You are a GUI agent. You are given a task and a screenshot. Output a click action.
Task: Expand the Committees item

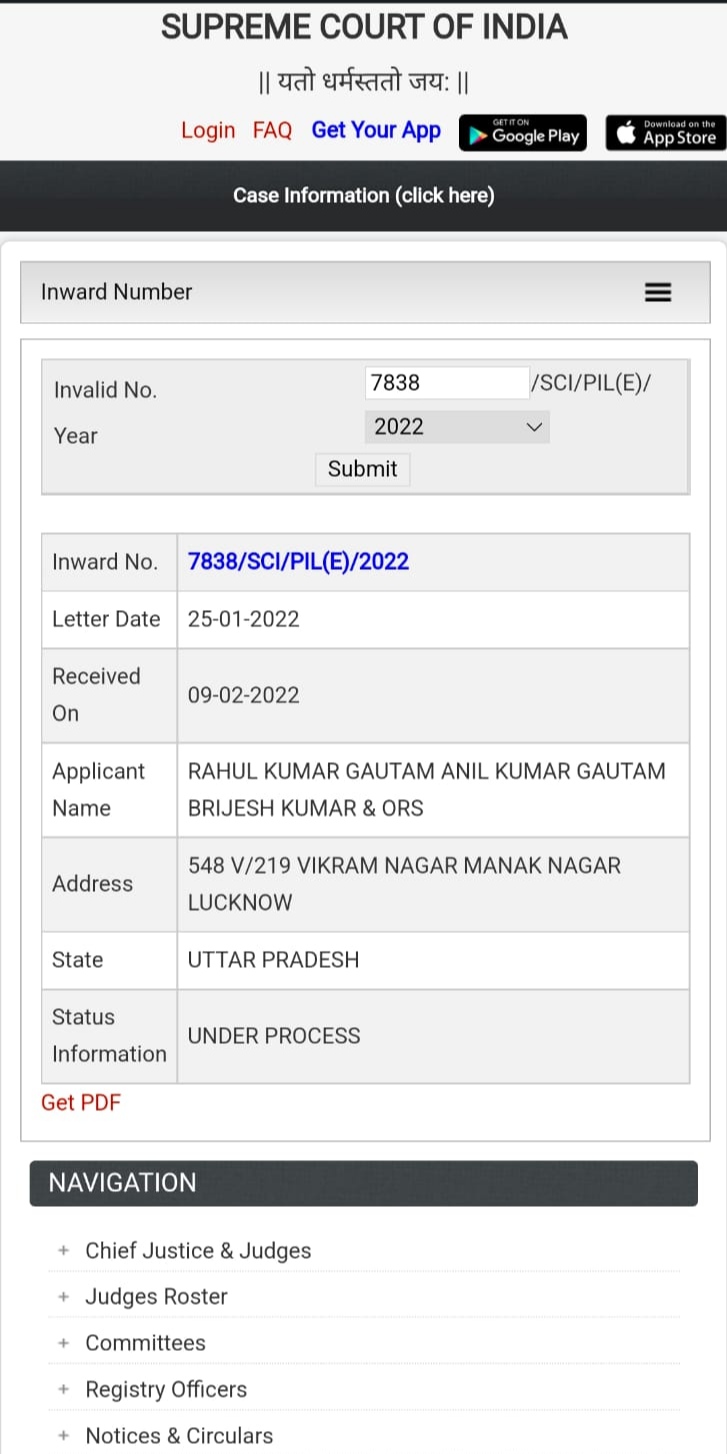[x=145, y=1343]
